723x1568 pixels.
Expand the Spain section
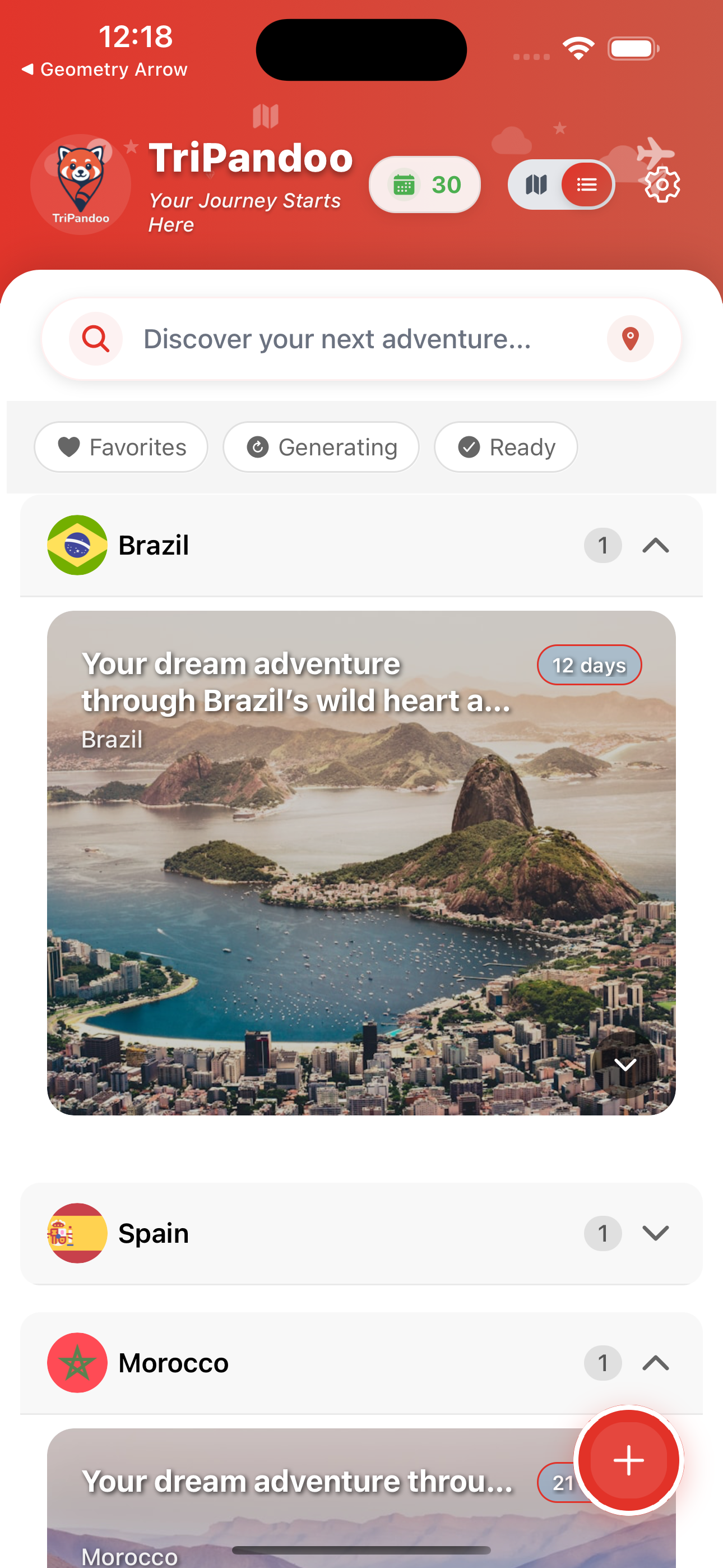pyautogui.click(x=655, y=1233)
